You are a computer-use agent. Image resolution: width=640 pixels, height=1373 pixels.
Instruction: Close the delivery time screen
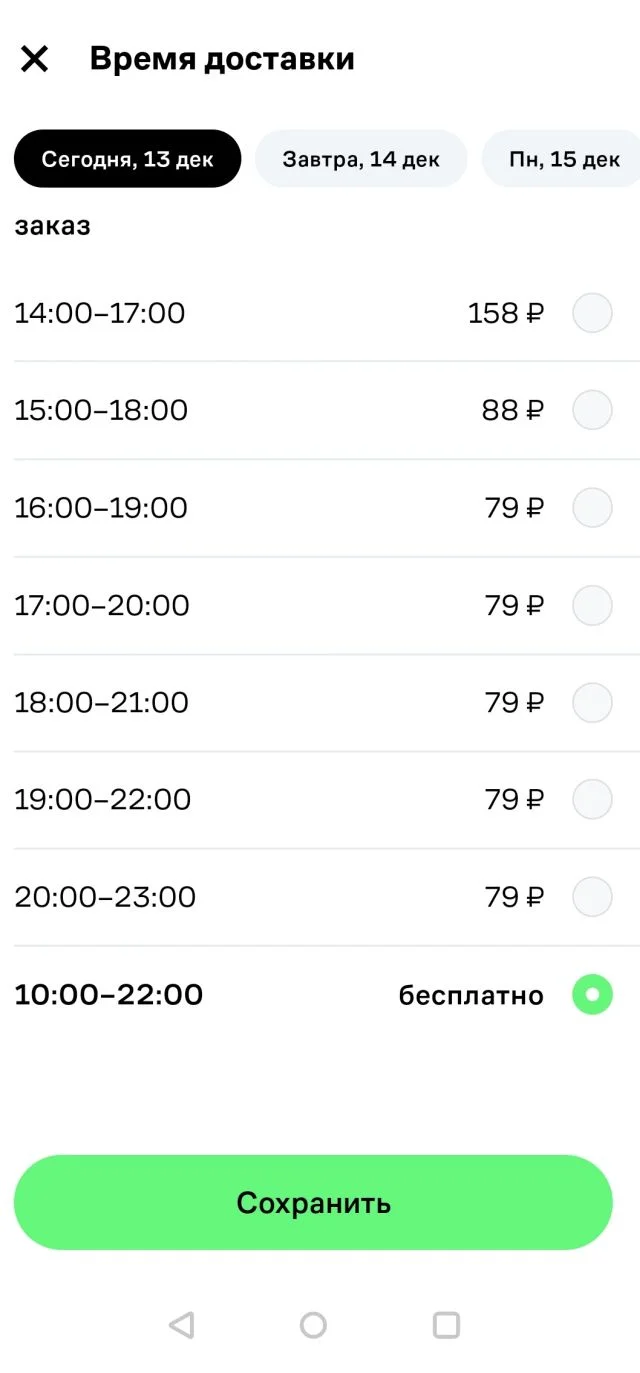[x=35, y=59]
